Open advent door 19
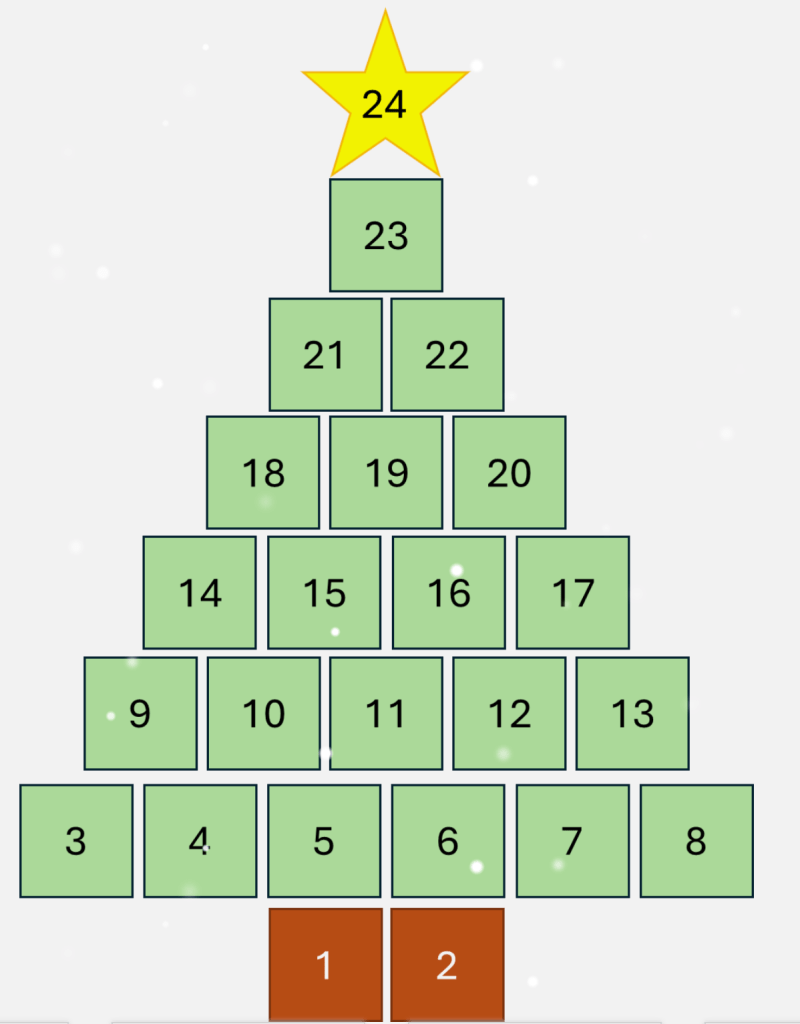The image size is (800, 1024). (386, 473)
